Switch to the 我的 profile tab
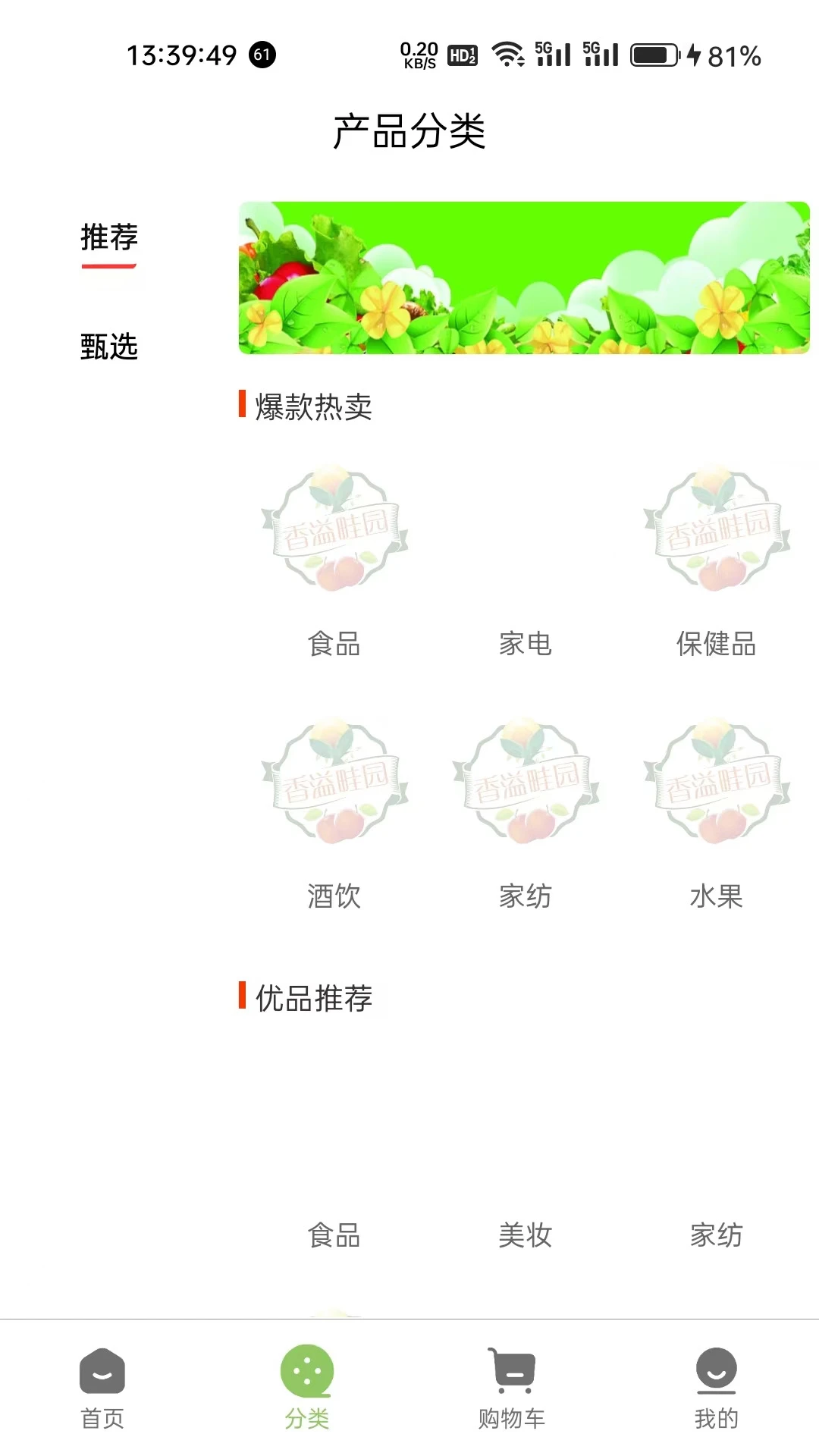Screen dimensions: 819x1456 pos(717,1388)
